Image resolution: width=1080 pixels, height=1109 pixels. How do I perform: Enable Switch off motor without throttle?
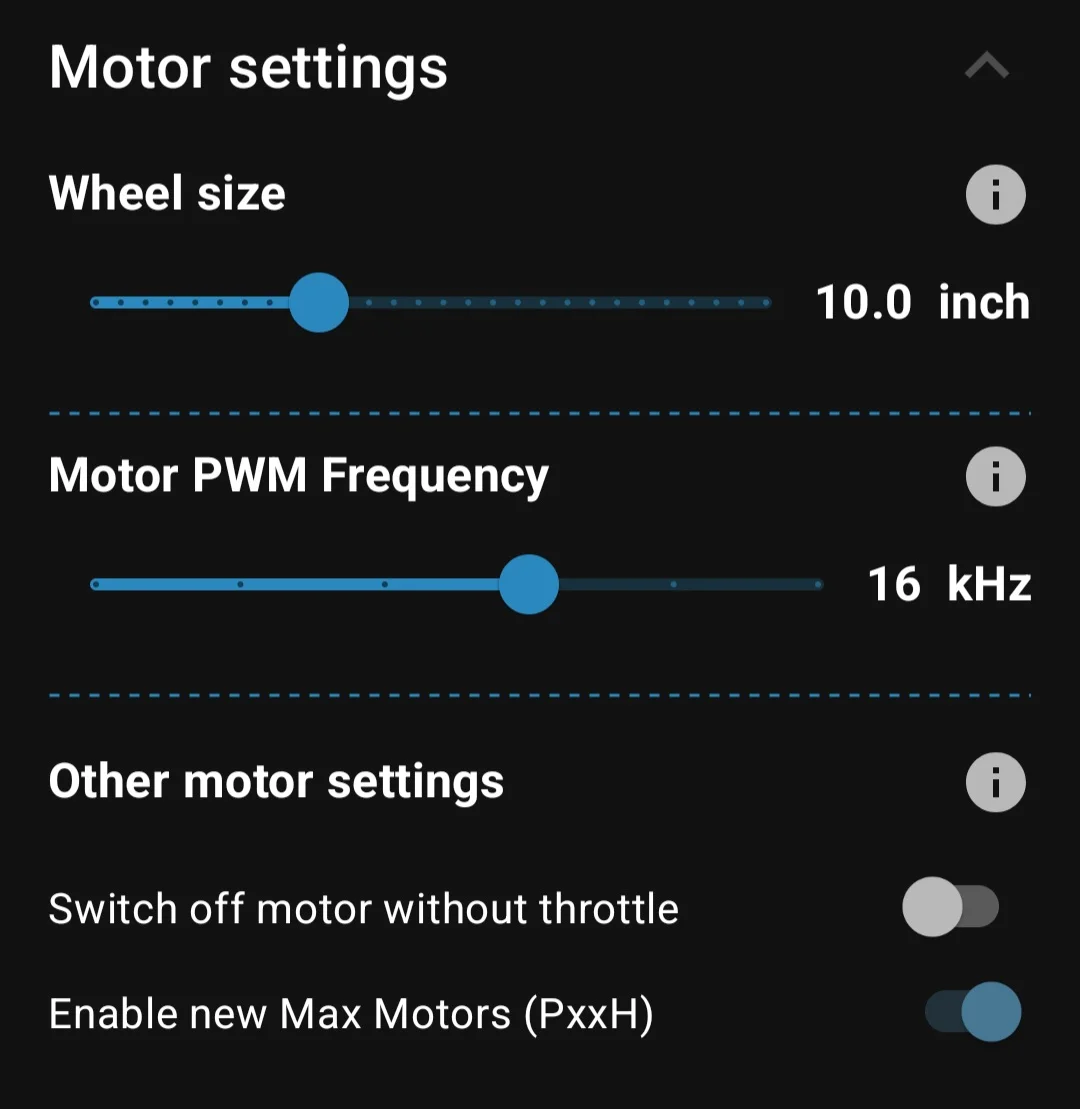pyautogui.click(x=951, y=907)
